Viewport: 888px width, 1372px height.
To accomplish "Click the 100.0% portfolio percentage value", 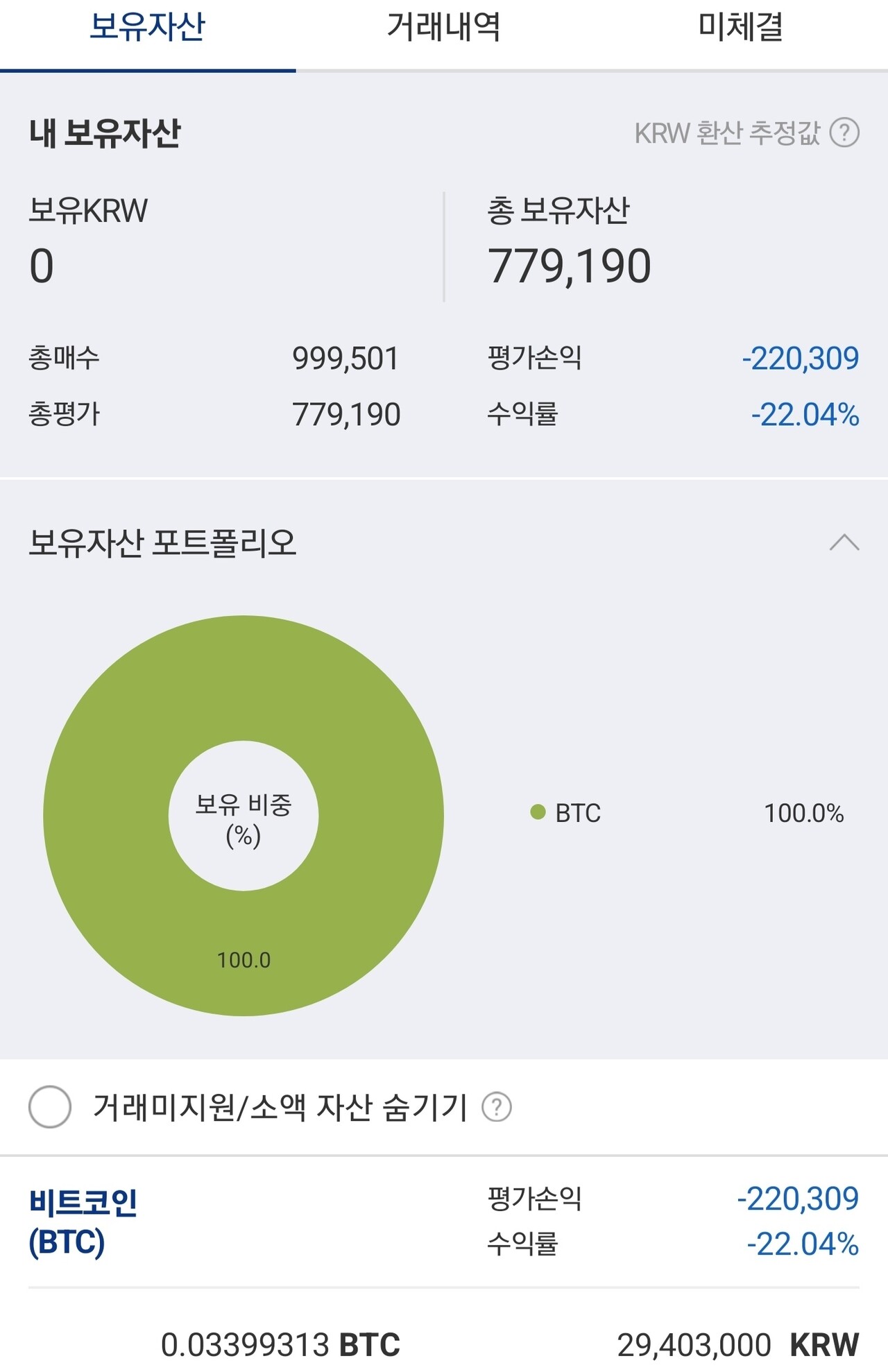I will [805, 812].
